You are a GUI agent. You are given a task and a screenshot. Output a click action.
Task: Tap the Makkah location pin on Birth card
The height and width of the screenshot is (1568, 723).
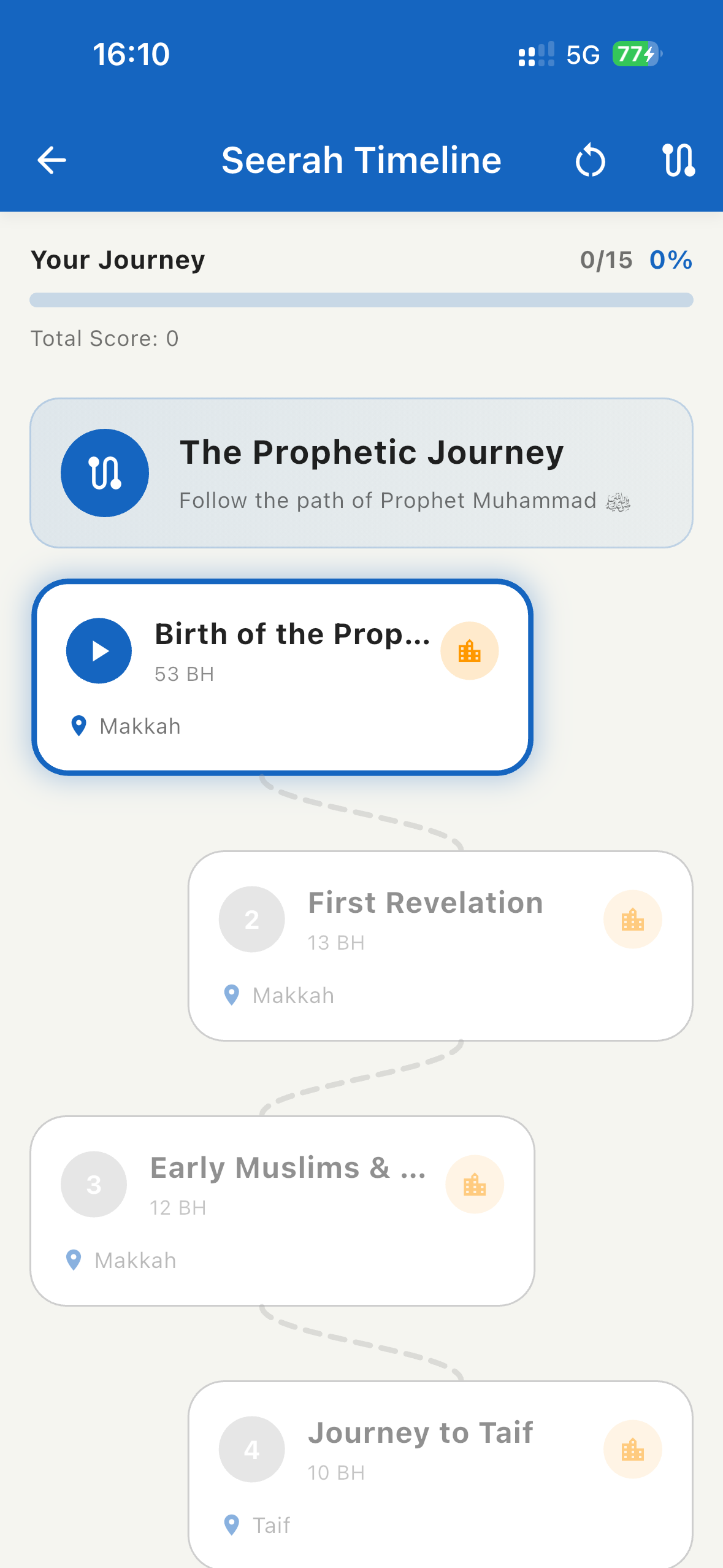point(78,726)
